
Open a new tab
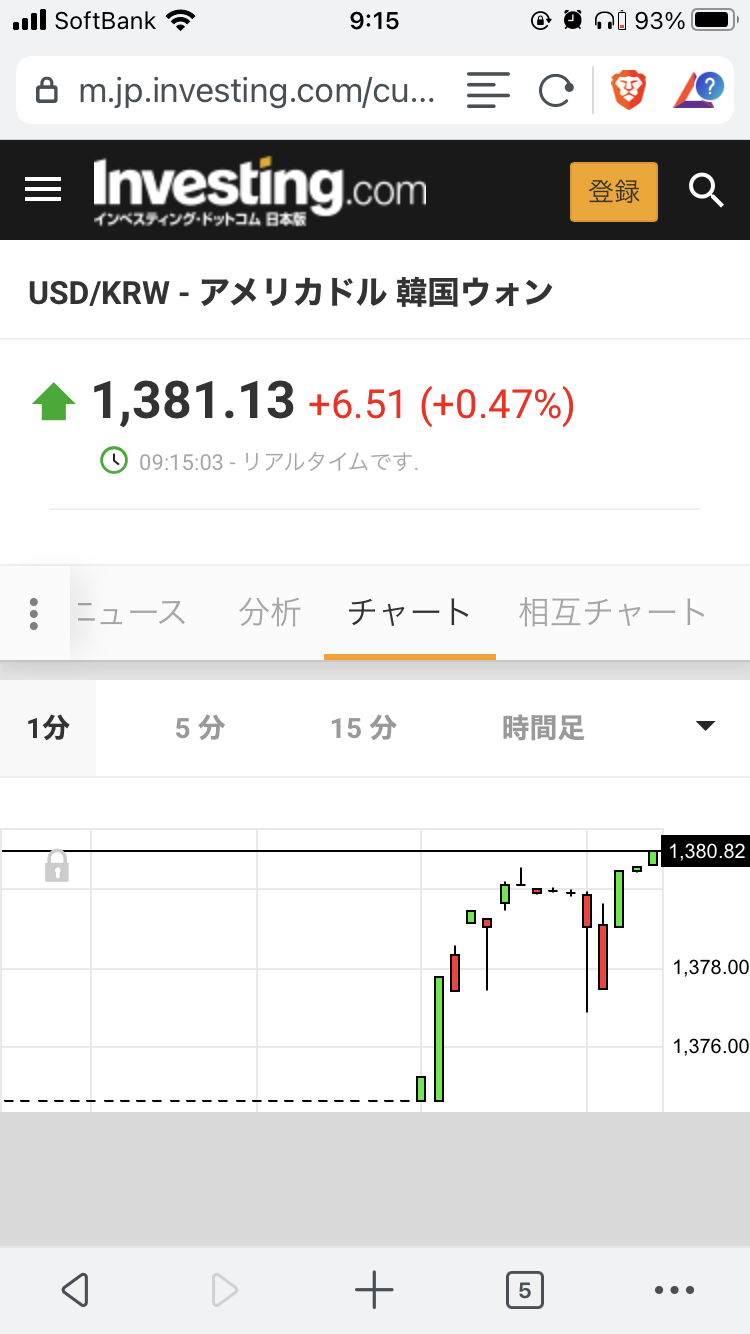coord(374,1290)
